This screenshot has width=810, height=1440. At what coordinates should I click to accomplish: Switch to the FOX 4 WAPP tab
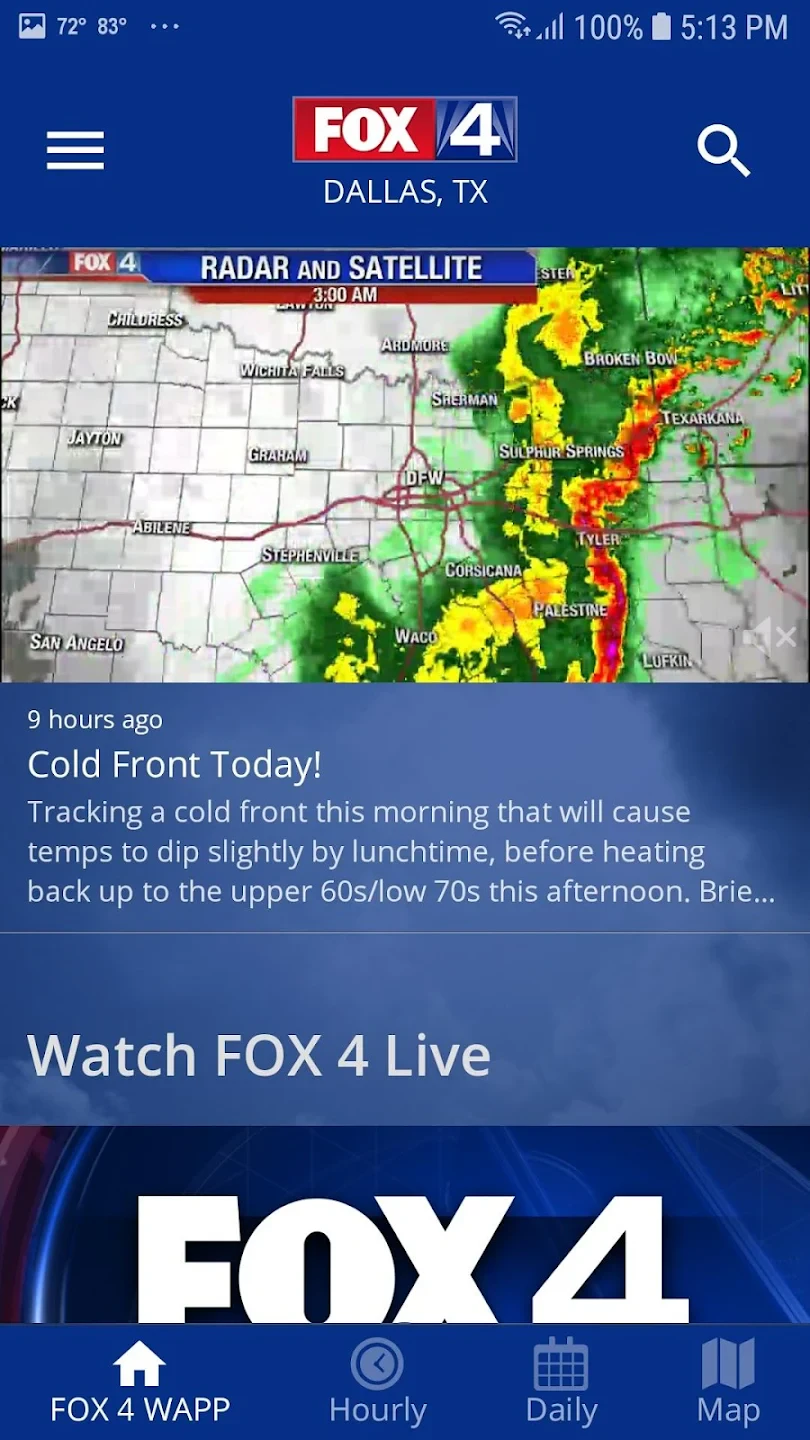140,1383
